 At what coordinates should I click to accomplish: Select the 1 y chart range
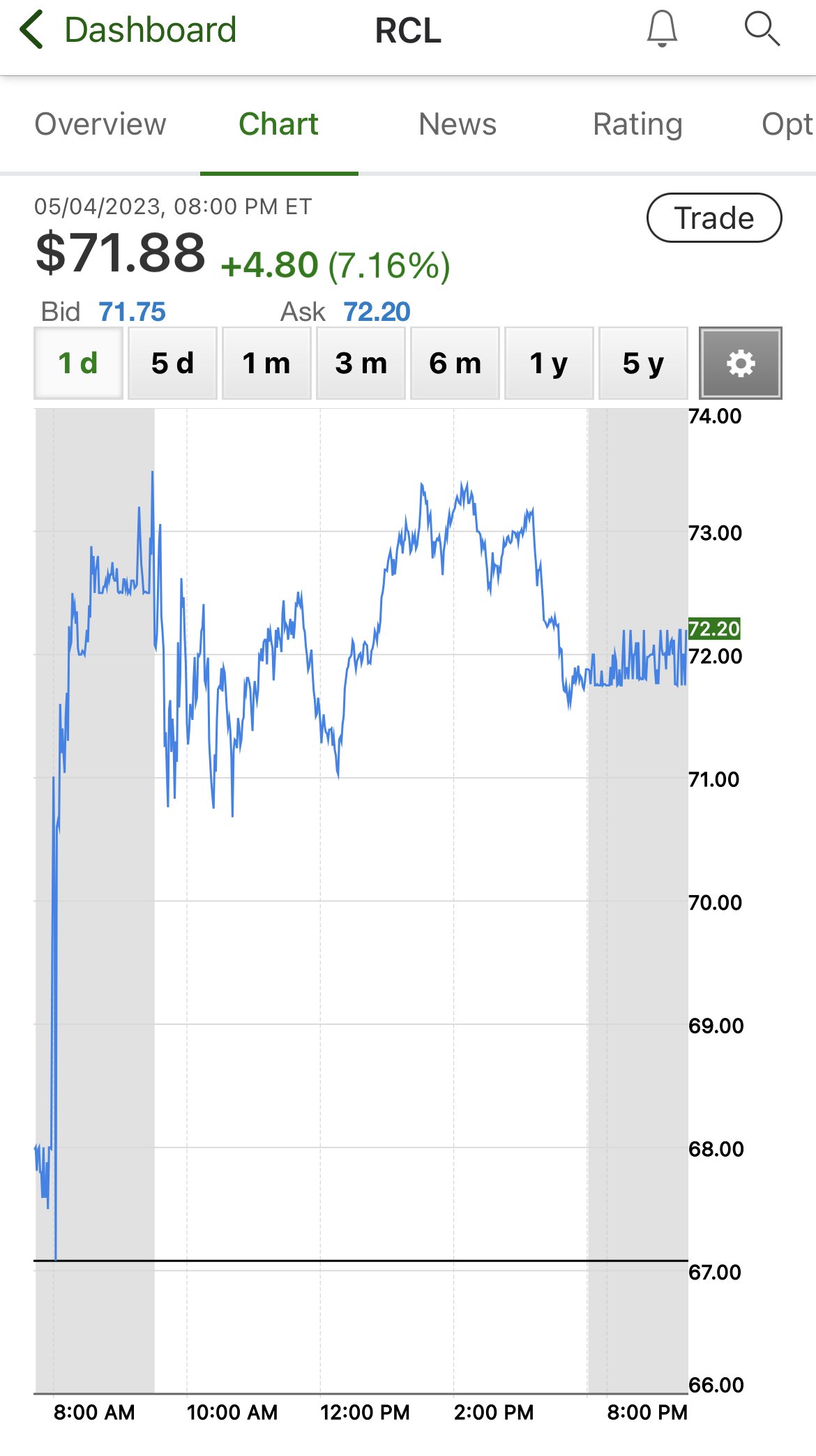(x=549, y=363)
